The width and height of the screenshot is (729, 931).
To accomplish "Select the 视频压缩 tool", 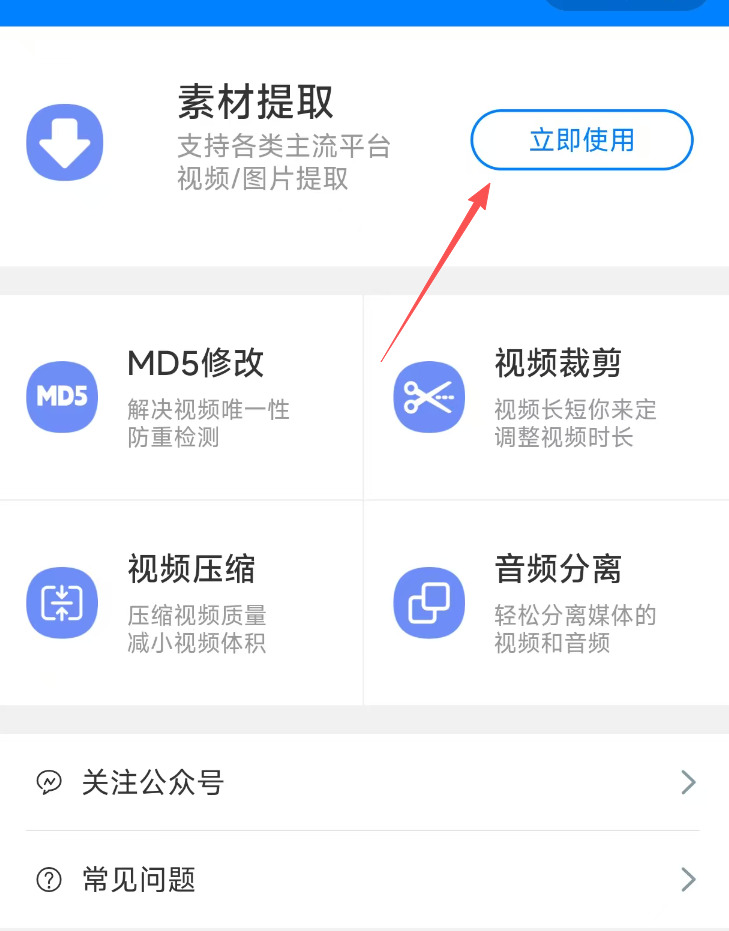I will (x=180, y=603).
